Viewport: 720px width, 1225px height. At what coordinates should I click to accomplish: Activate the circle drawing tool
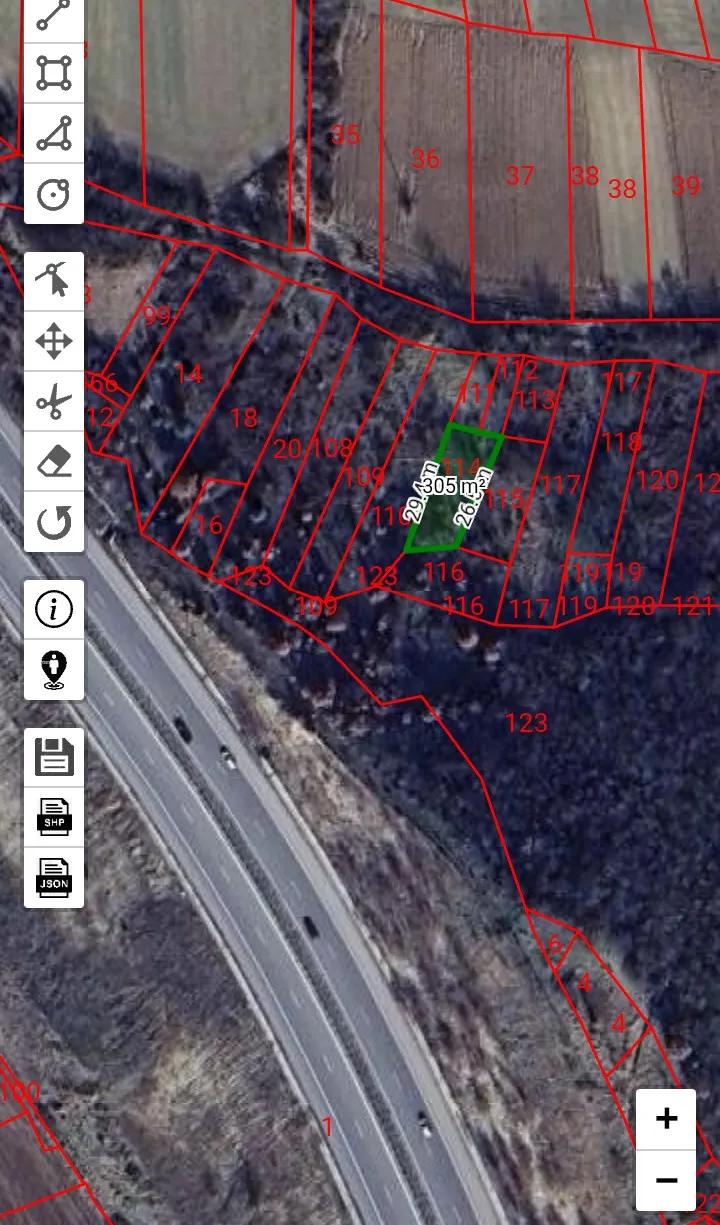pyautogui.click(x=54, y=193)
